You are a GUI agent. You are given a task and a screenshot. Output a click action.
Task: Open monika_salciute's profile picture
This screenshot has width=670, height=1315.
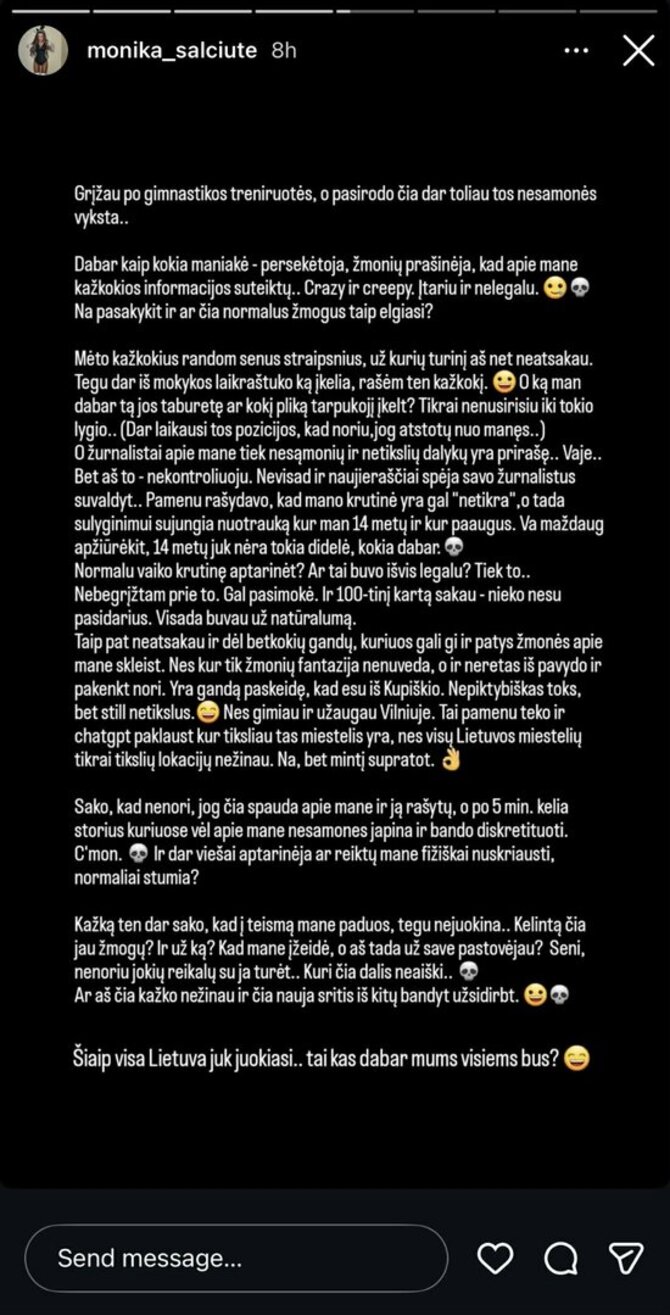[43, 50]
